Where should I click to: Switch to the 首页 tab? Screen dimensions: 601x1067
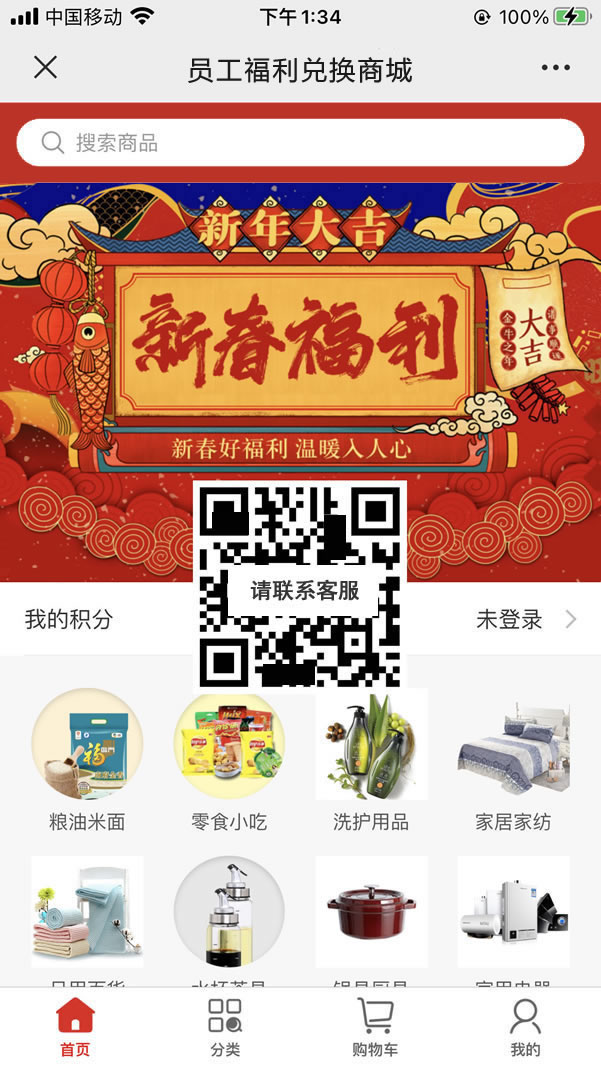click(x=75, y=1028)
